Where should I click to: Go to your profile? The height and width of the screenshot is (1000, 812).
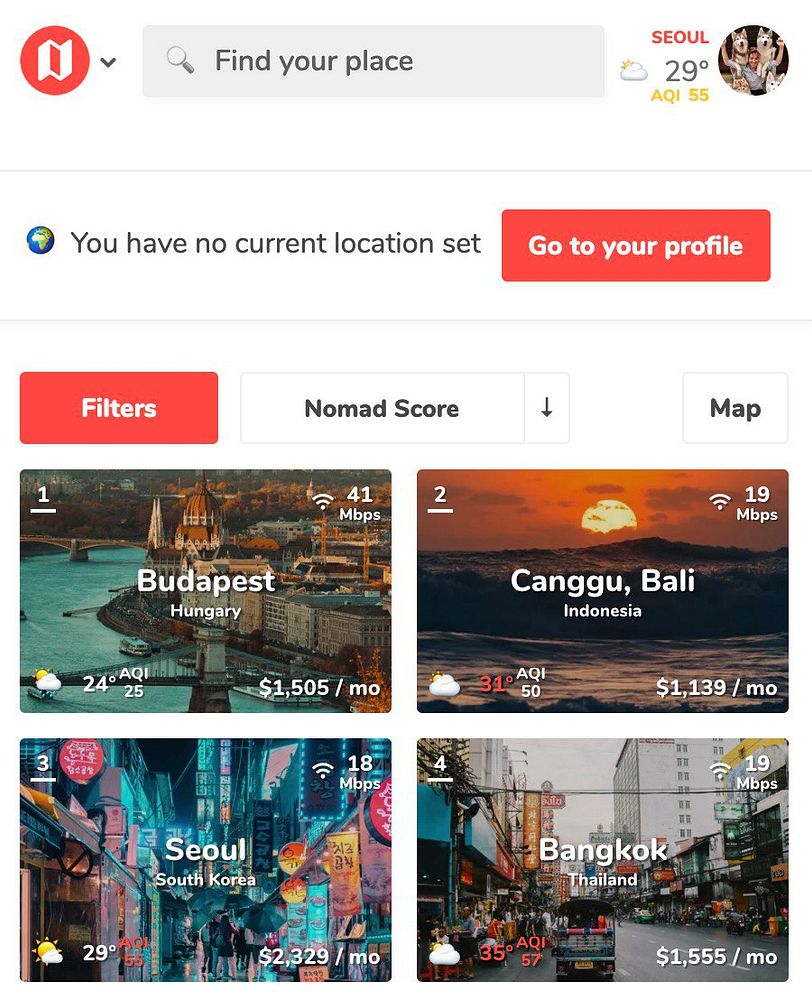pyautogui.click(x=635, y=246)
